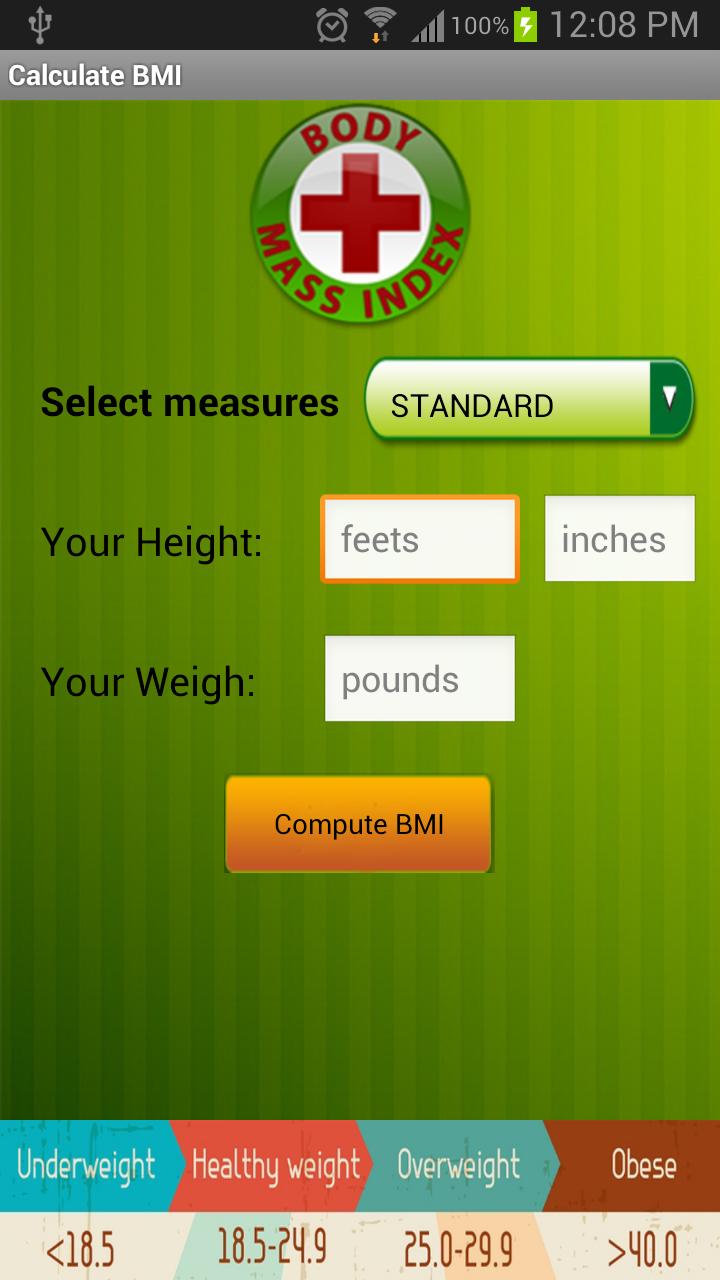Open the STANDARD measures dropdown
720x1280 pixels.
coord(529,401)
